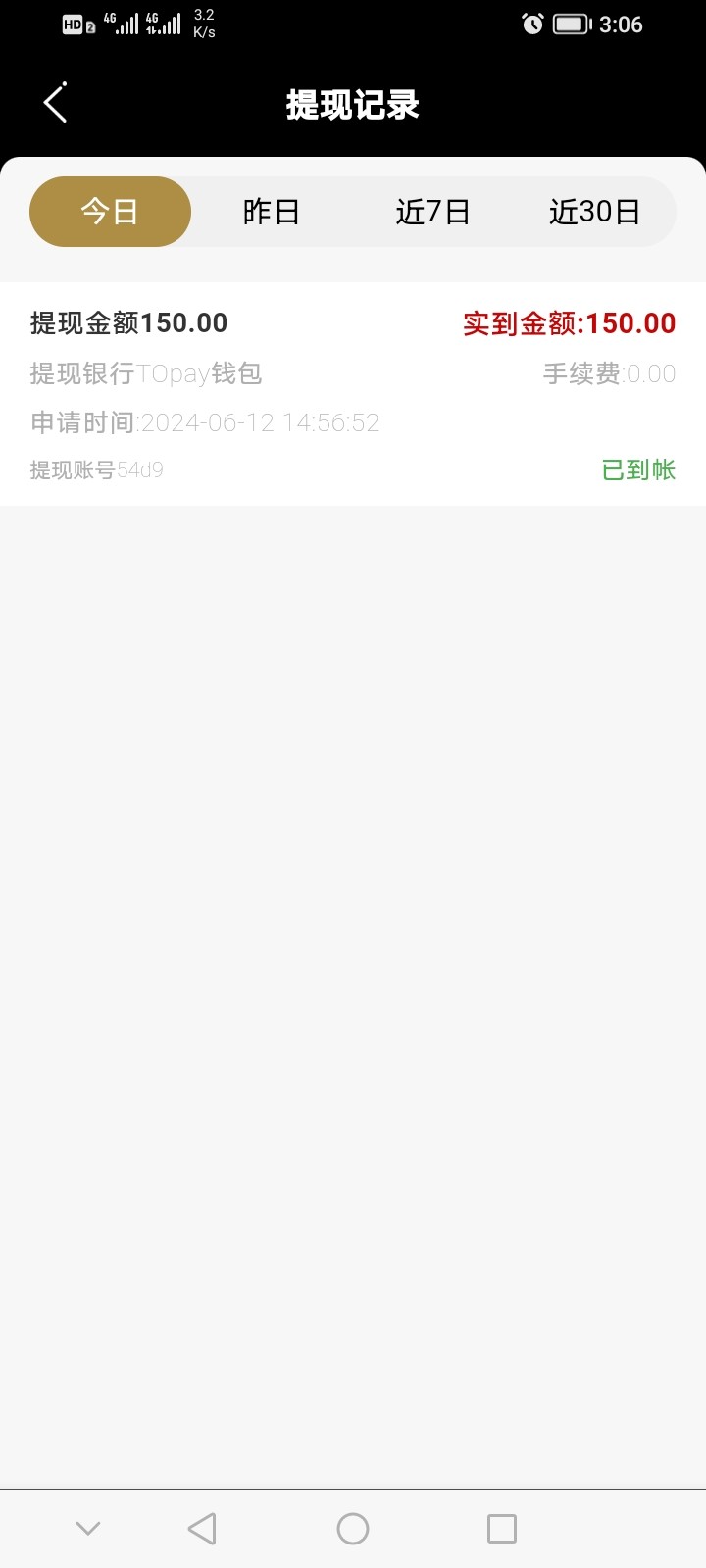Open the recent apps view
This screenshot has width=706, height=1568.
(x=502, y=1529)
